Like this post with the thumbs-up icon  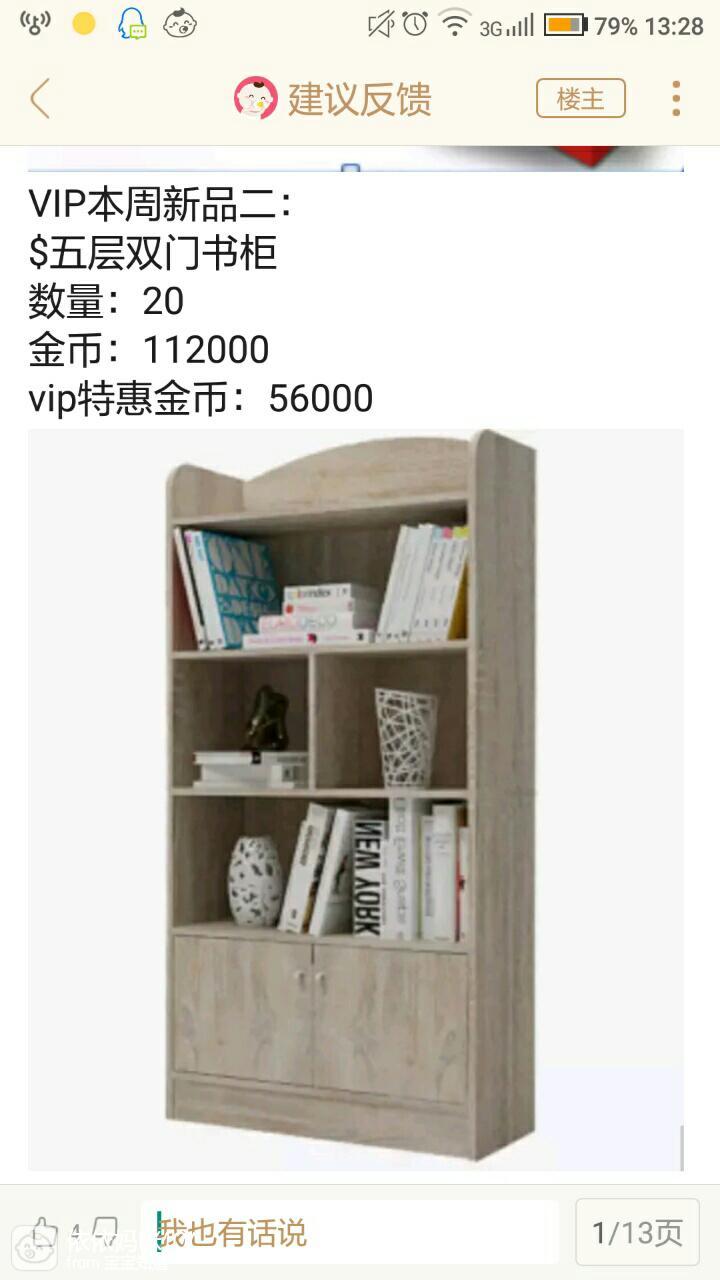43,1232
